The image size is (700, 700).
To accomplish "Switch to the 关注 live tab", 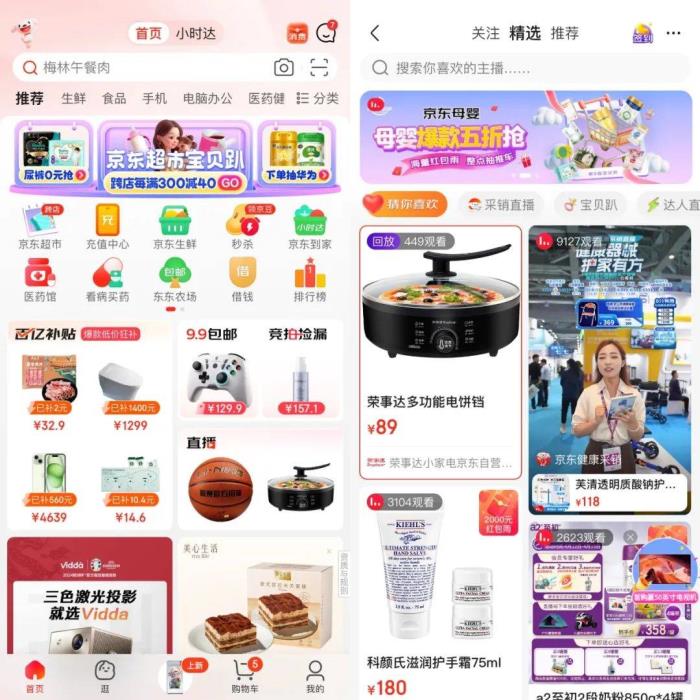I will (x=485, y=33).
